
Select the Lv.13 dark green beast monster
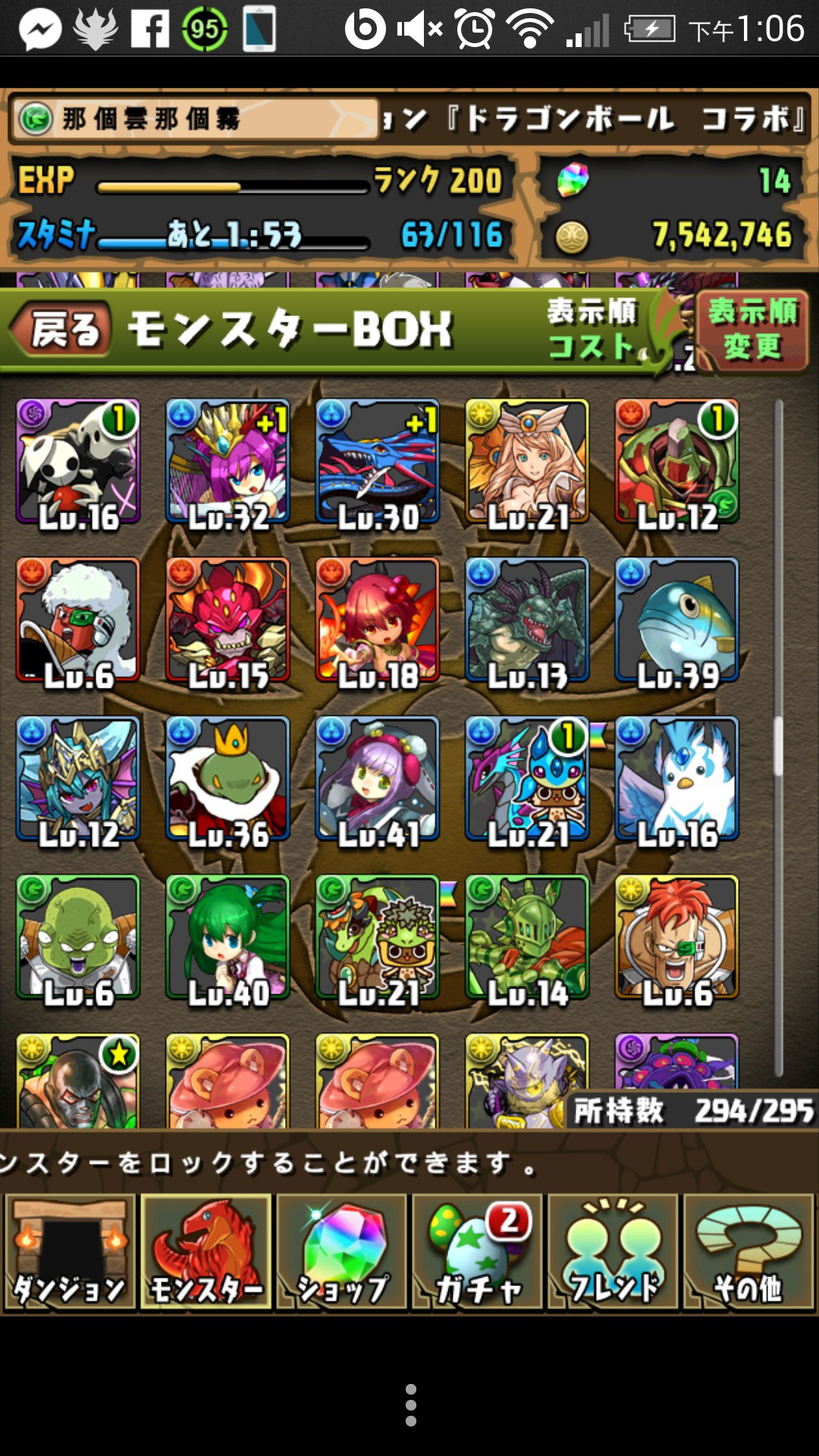coord(527,620)
